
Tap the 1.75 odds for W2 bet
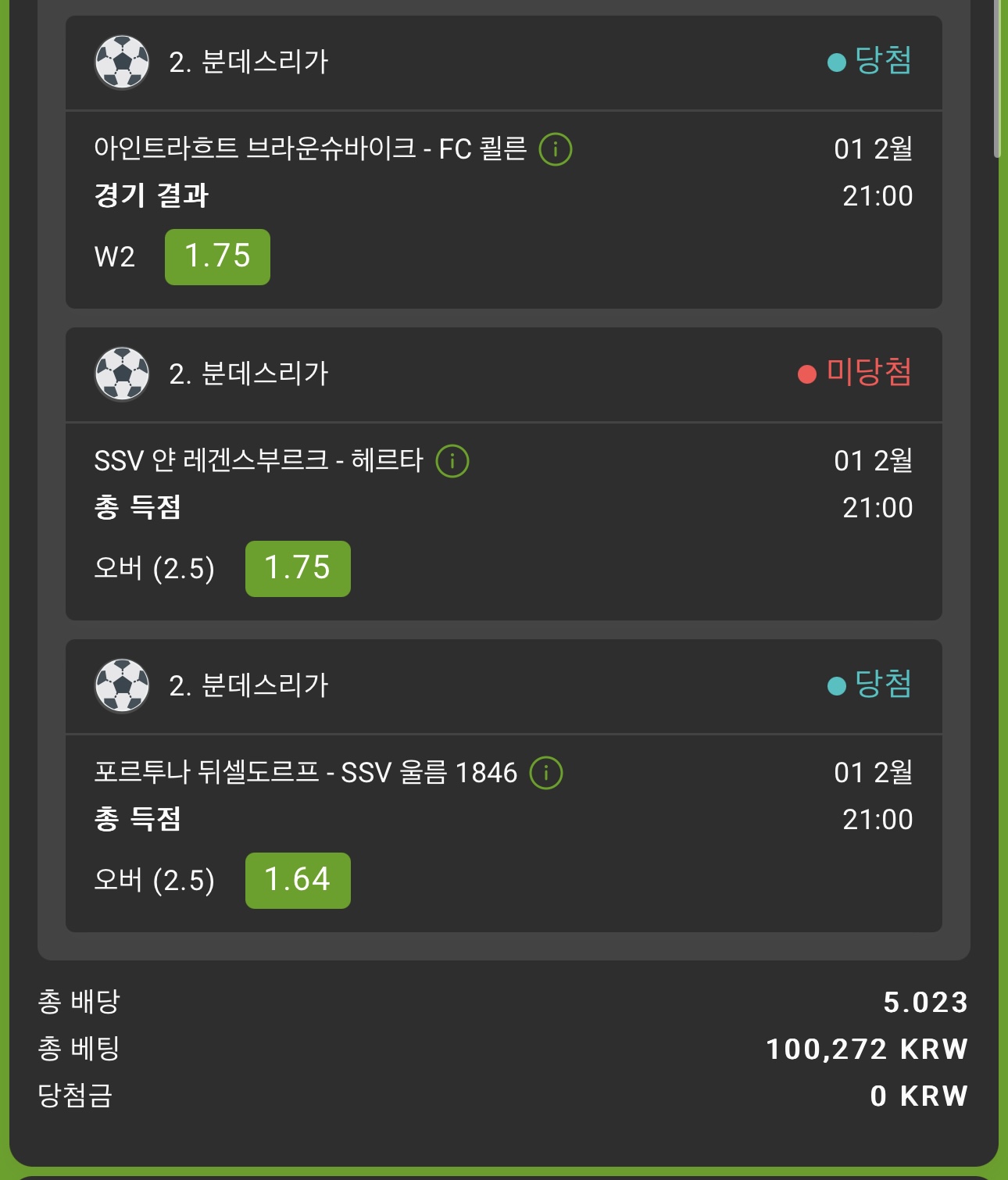[217, 256]
